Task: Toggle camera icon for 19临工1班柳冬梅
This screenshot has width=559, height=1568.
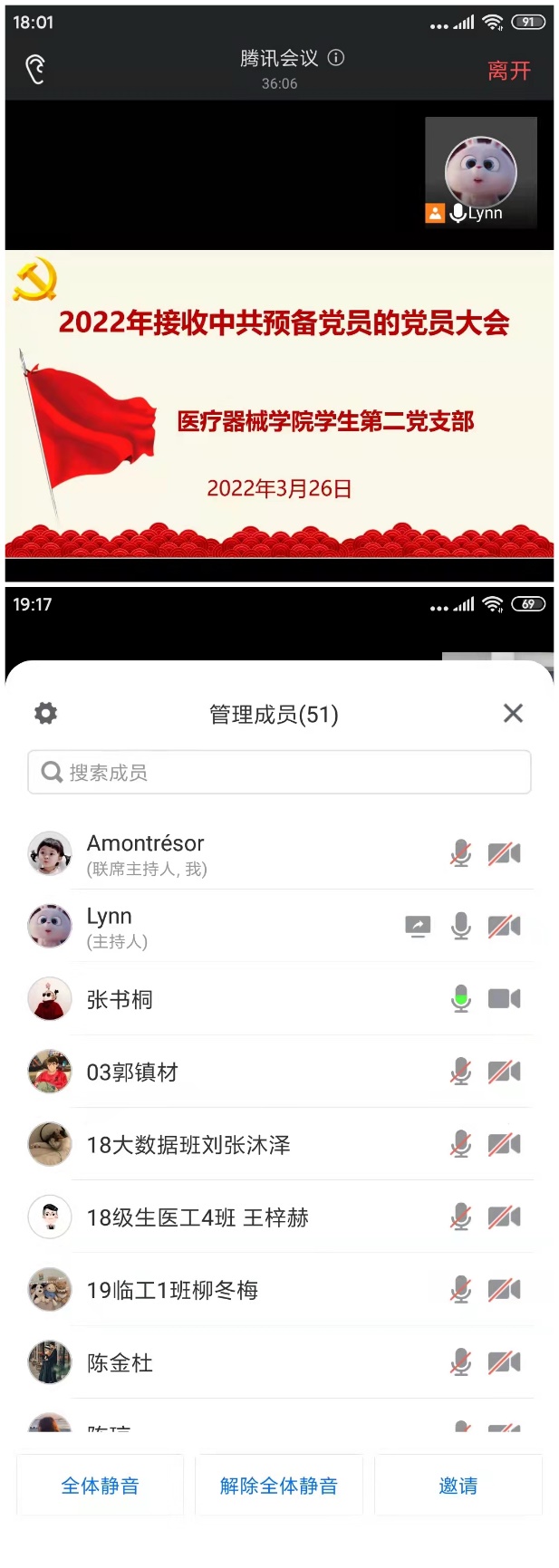Action: pyautogui.click(x=504, y=1289)
